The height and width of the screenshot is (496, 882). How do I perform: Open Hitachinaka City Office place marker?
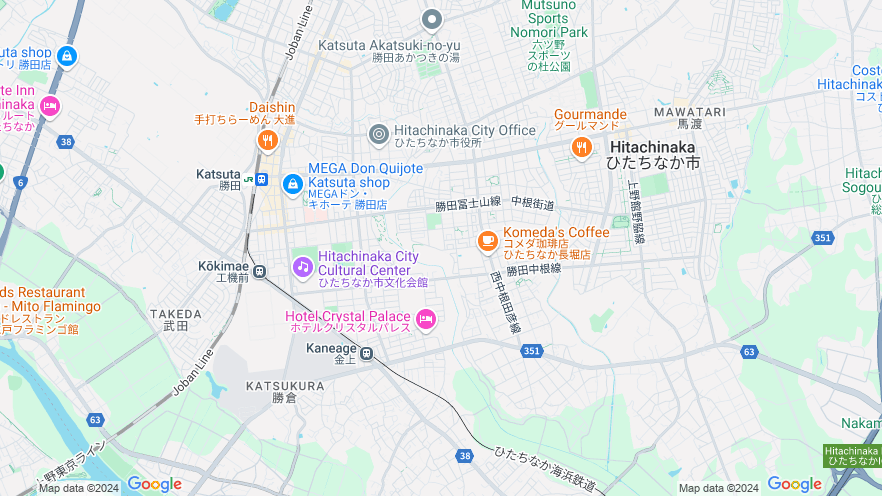point(379,134)
